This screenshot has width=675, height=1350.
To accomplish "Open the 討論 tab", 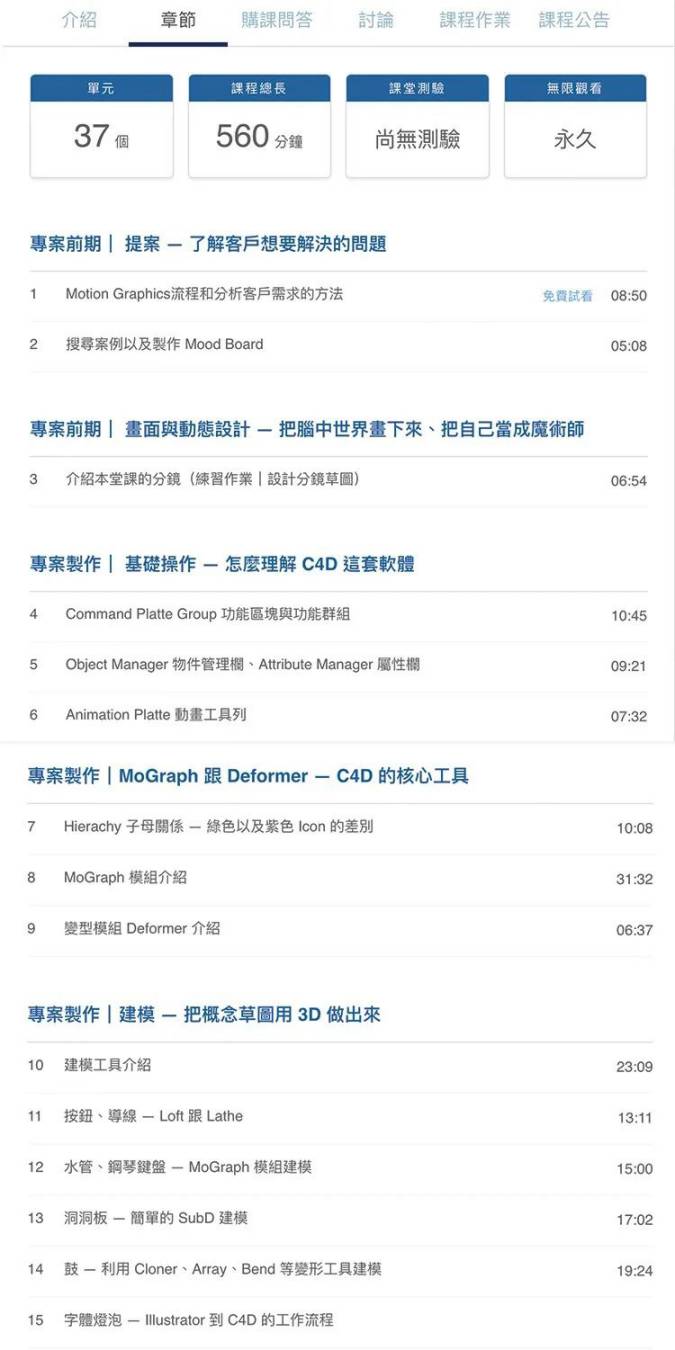I will click(376, 20).
